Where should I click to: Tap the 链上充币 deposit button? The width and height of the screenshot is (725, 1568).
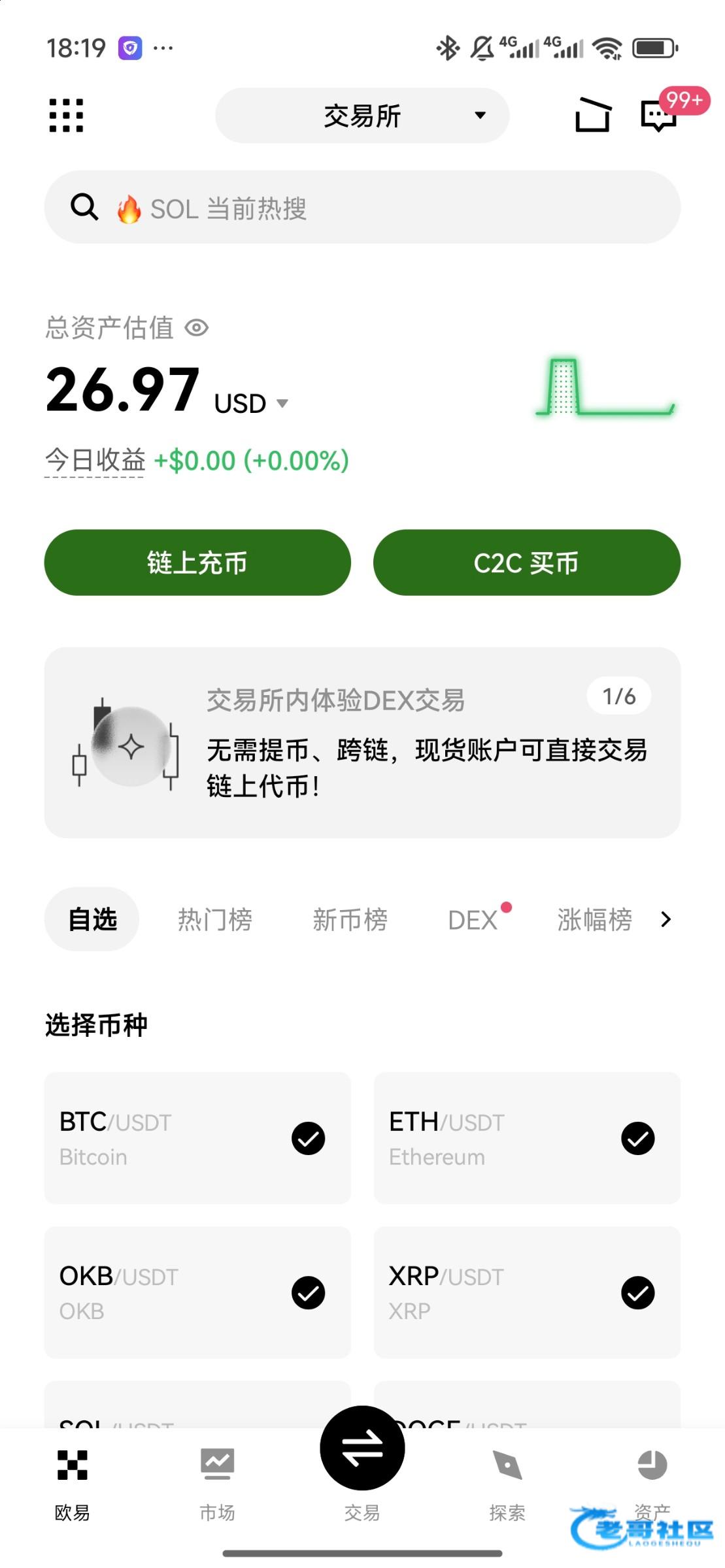pyautogui.click(x=197, y=563)
